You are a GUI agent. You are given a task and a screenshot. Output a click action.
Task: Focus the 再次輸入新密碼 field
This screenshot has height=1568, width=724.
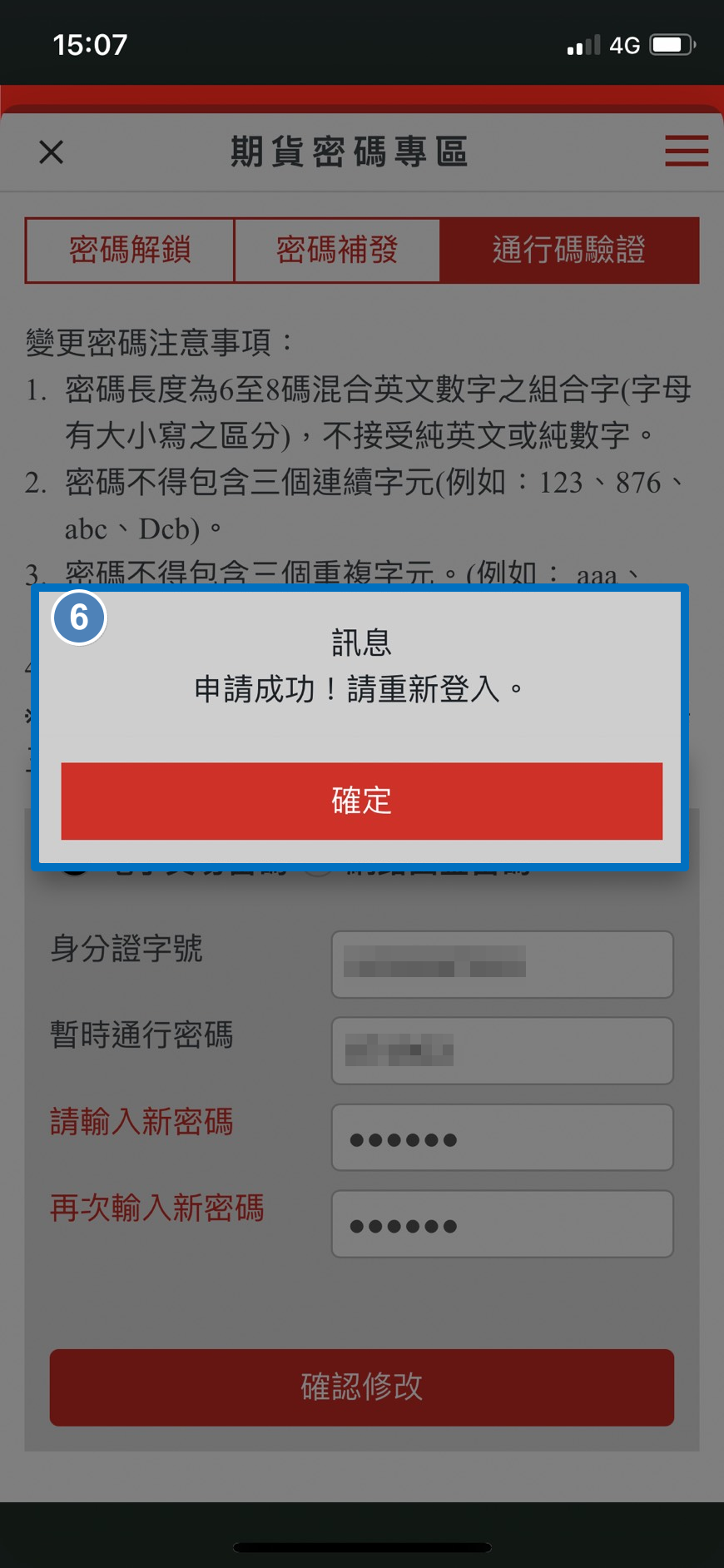coord(502,1224)
